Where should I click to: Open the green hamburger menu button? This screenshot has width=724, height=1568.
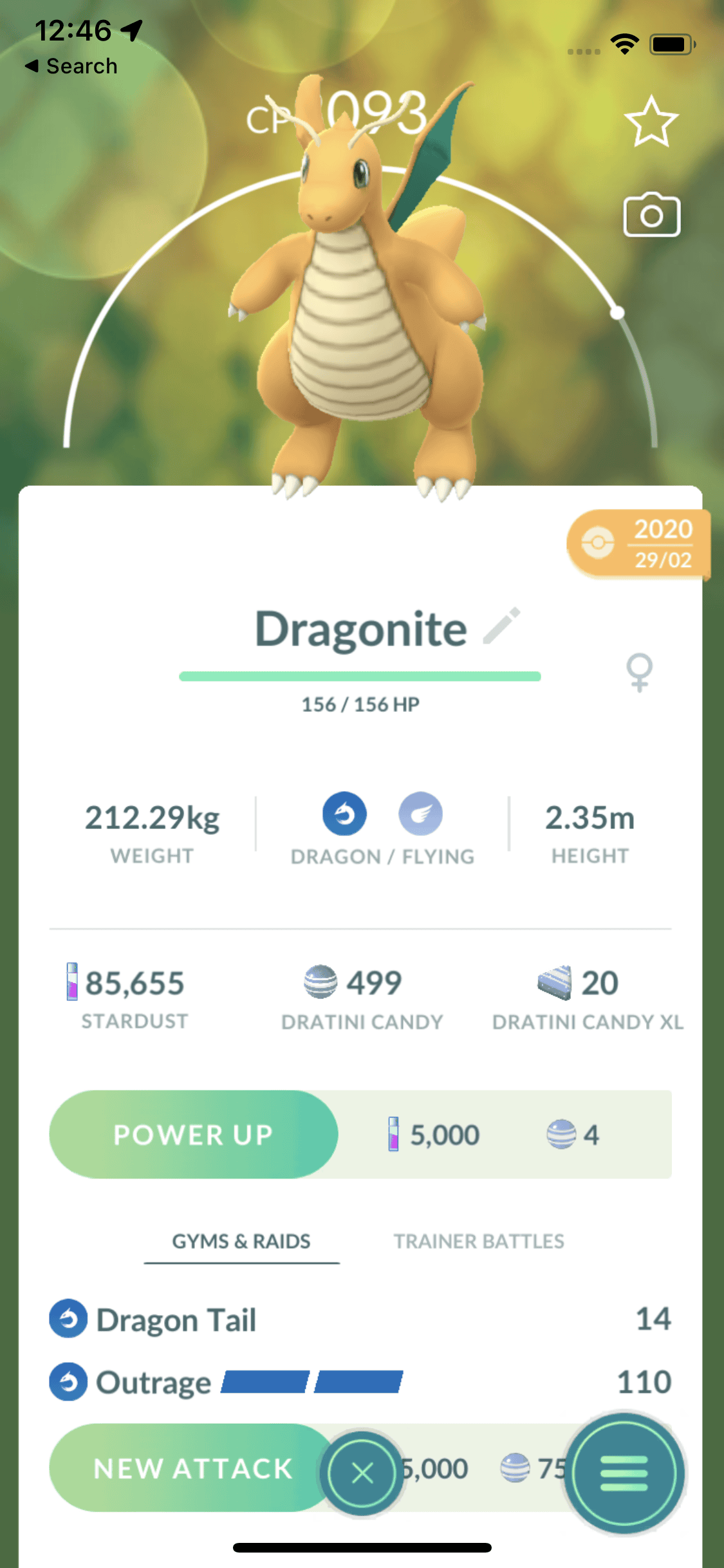pos(624,1473)
